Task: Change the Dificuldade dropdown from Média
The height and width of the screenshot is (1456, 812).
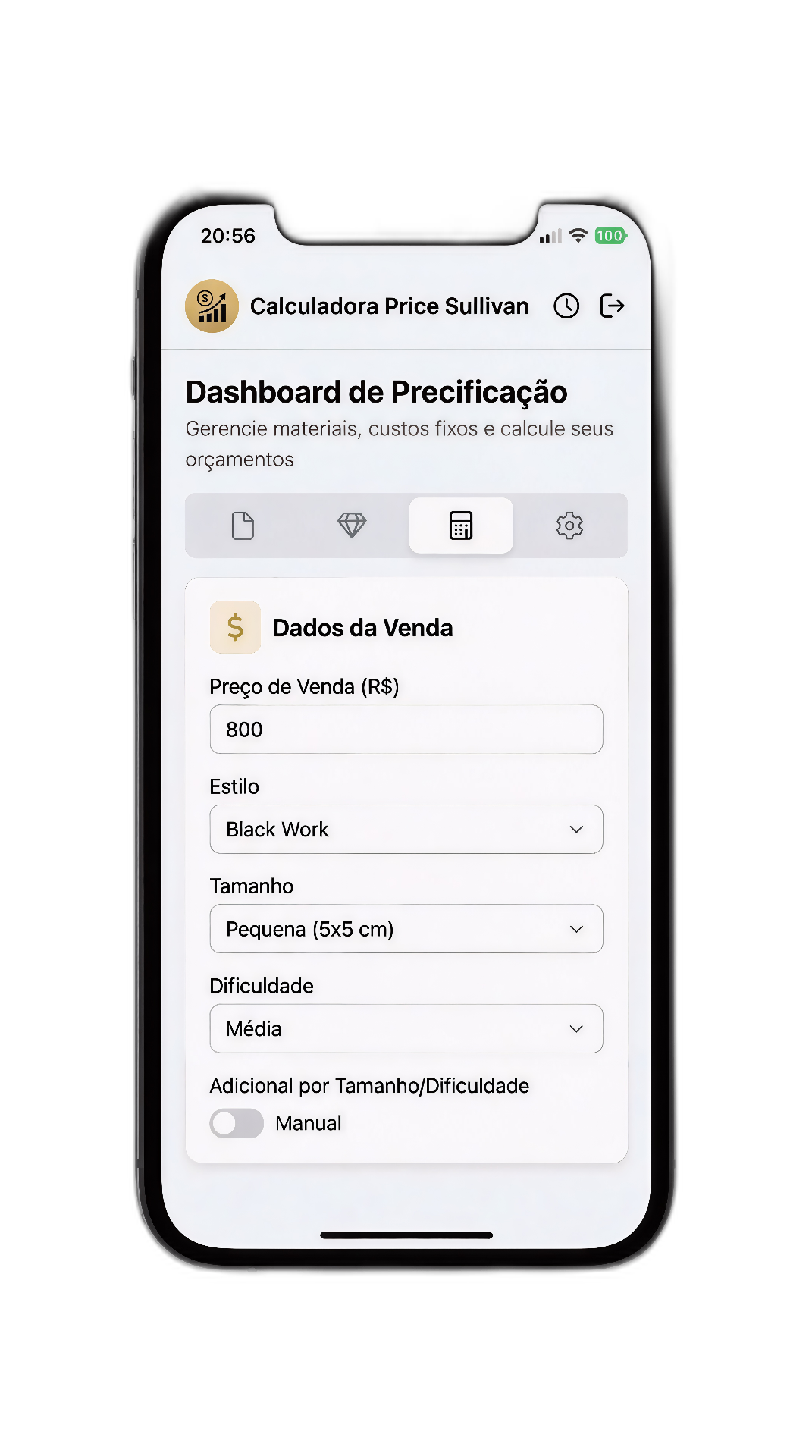Action: tap(406, 1029)
